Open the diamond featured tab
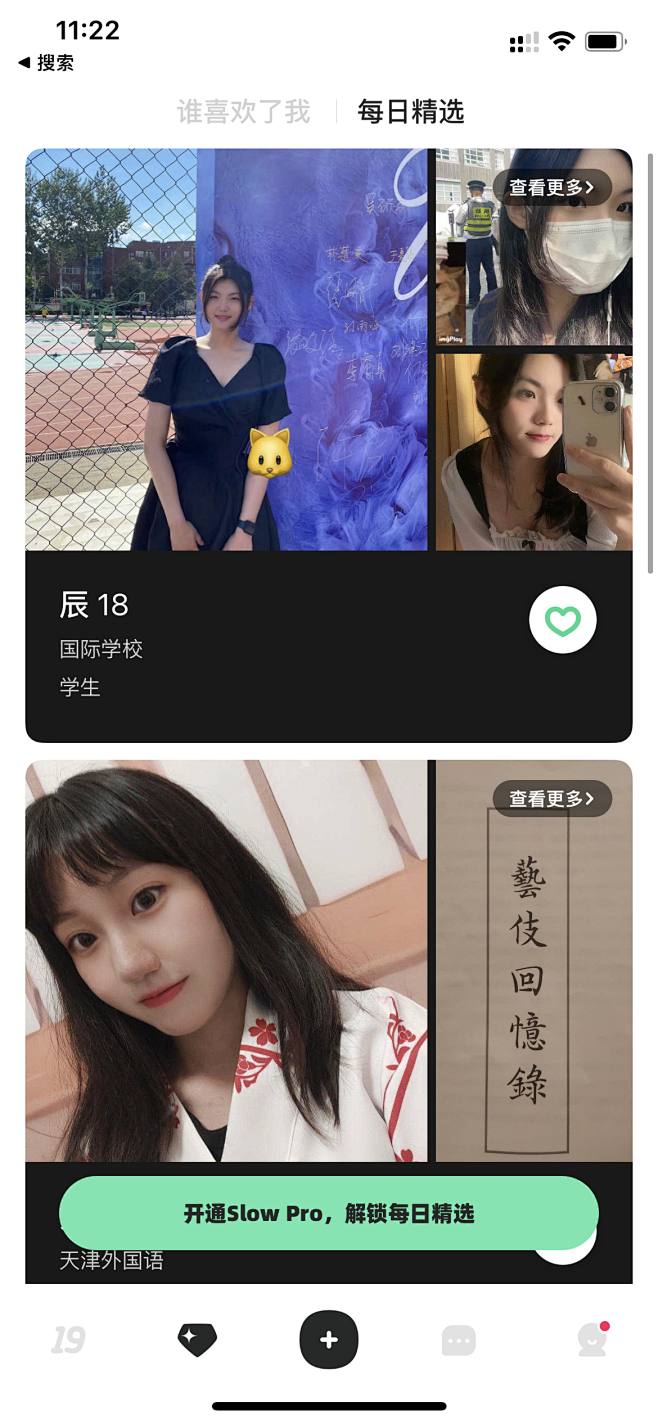The image size is (658, 1424). pyautogui.click(x=197, y=1340)
